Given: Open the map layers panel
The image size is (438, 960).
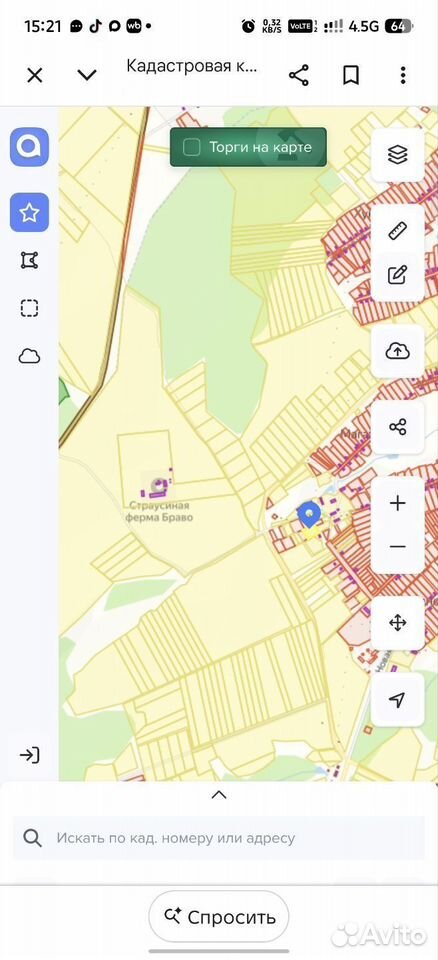Looking at the screenshot, I should pyautogui.click(x=398, y=155).
